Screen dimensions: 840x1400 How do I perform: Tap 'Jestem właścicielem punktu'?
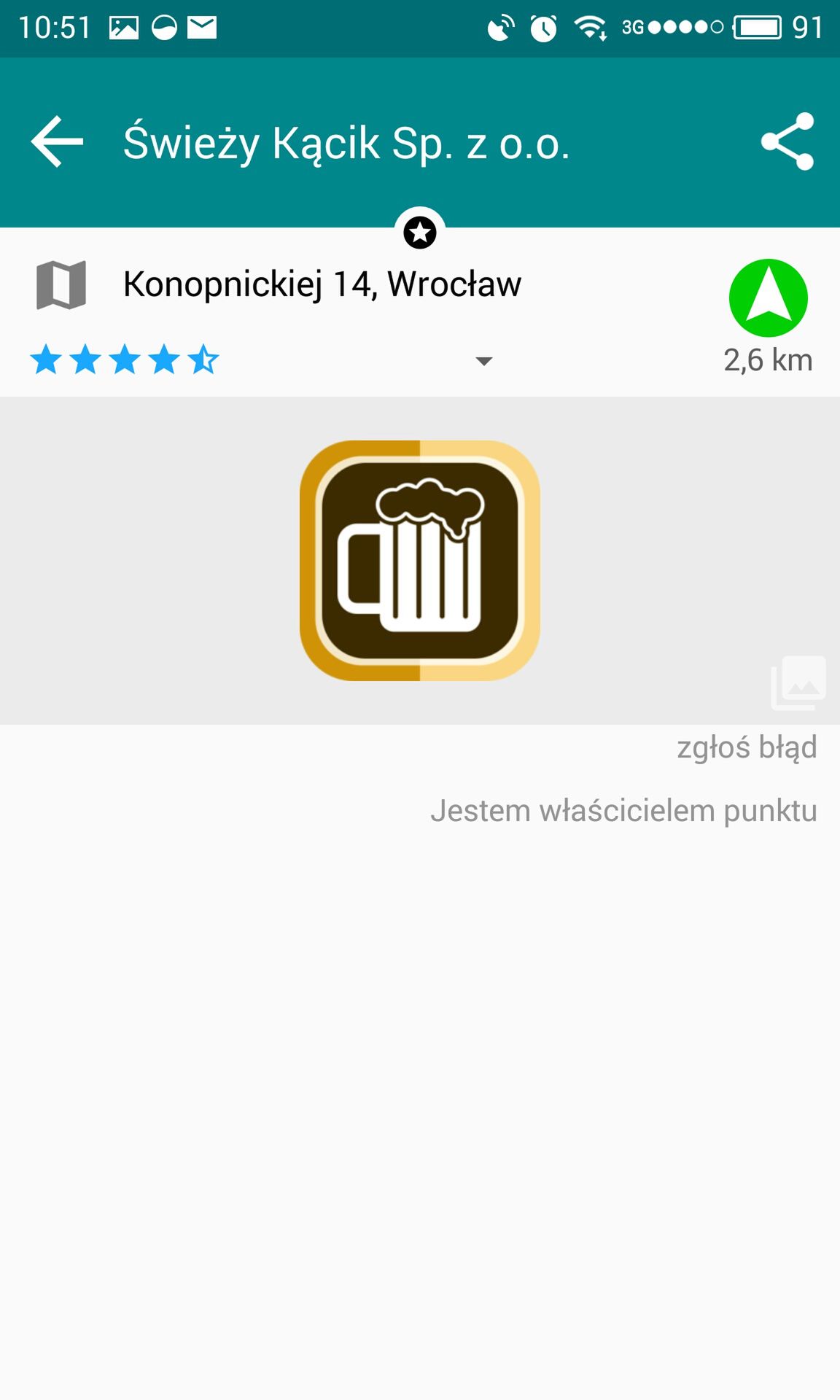tap(623, 811)
